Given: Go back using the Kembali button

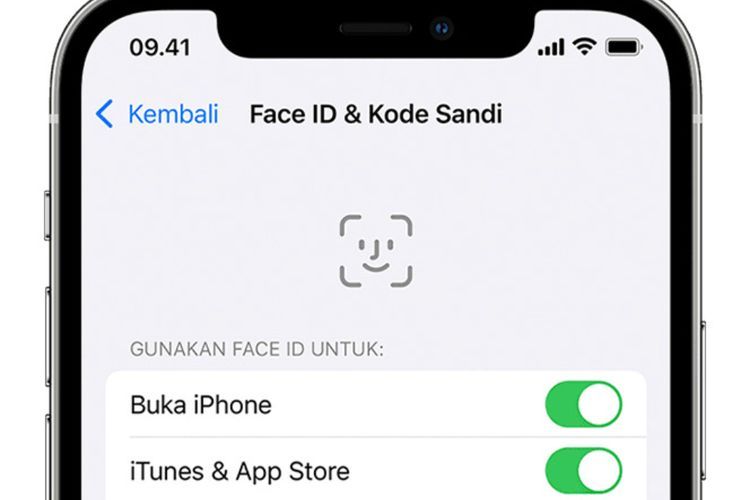Looking at the screenshot, I should pos(157,114).
